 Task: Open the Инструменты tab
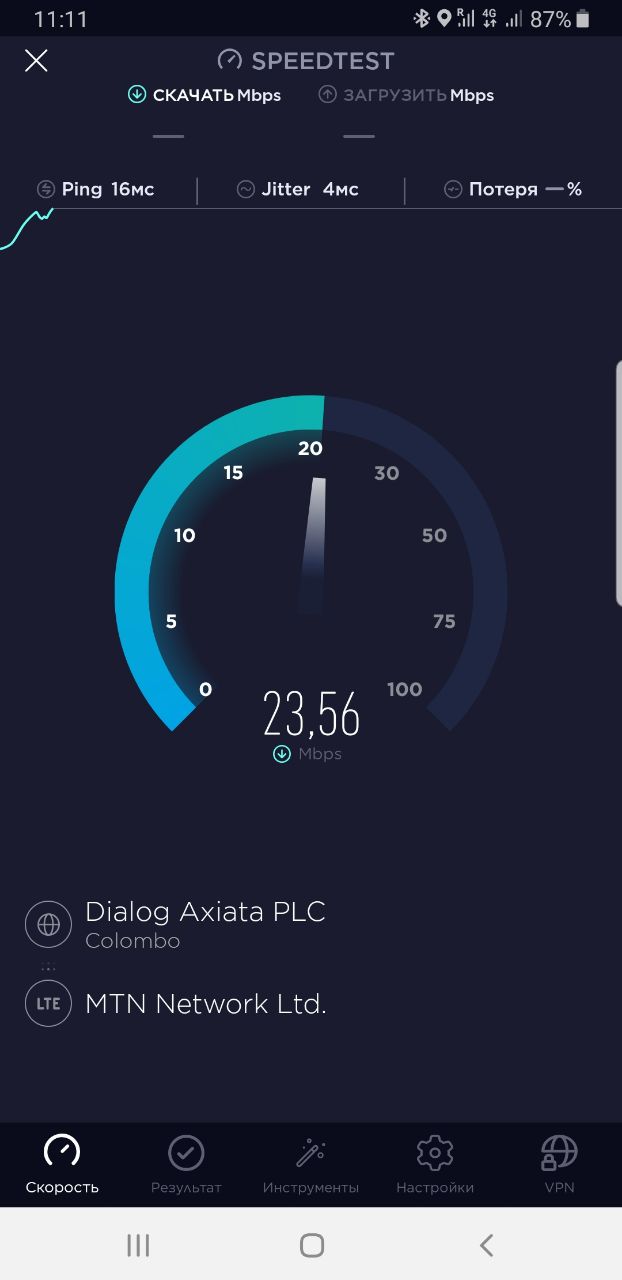click(x=310, y=1165)
